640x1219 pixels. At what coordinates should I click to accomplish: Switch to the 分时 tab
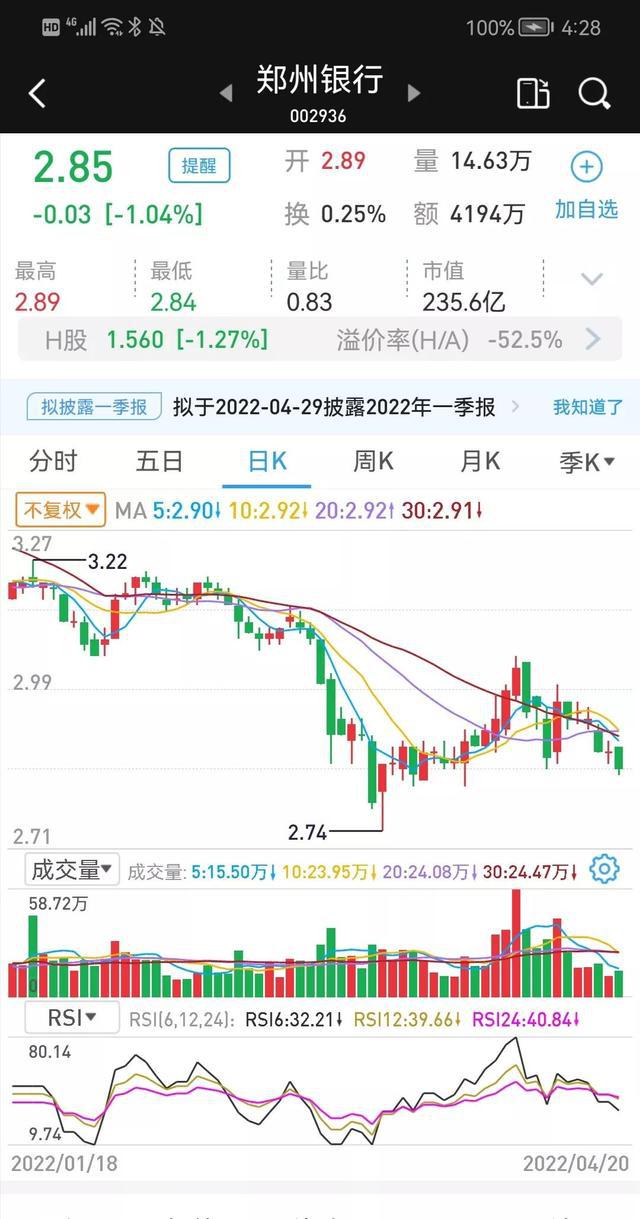click(x=53, y=461)
